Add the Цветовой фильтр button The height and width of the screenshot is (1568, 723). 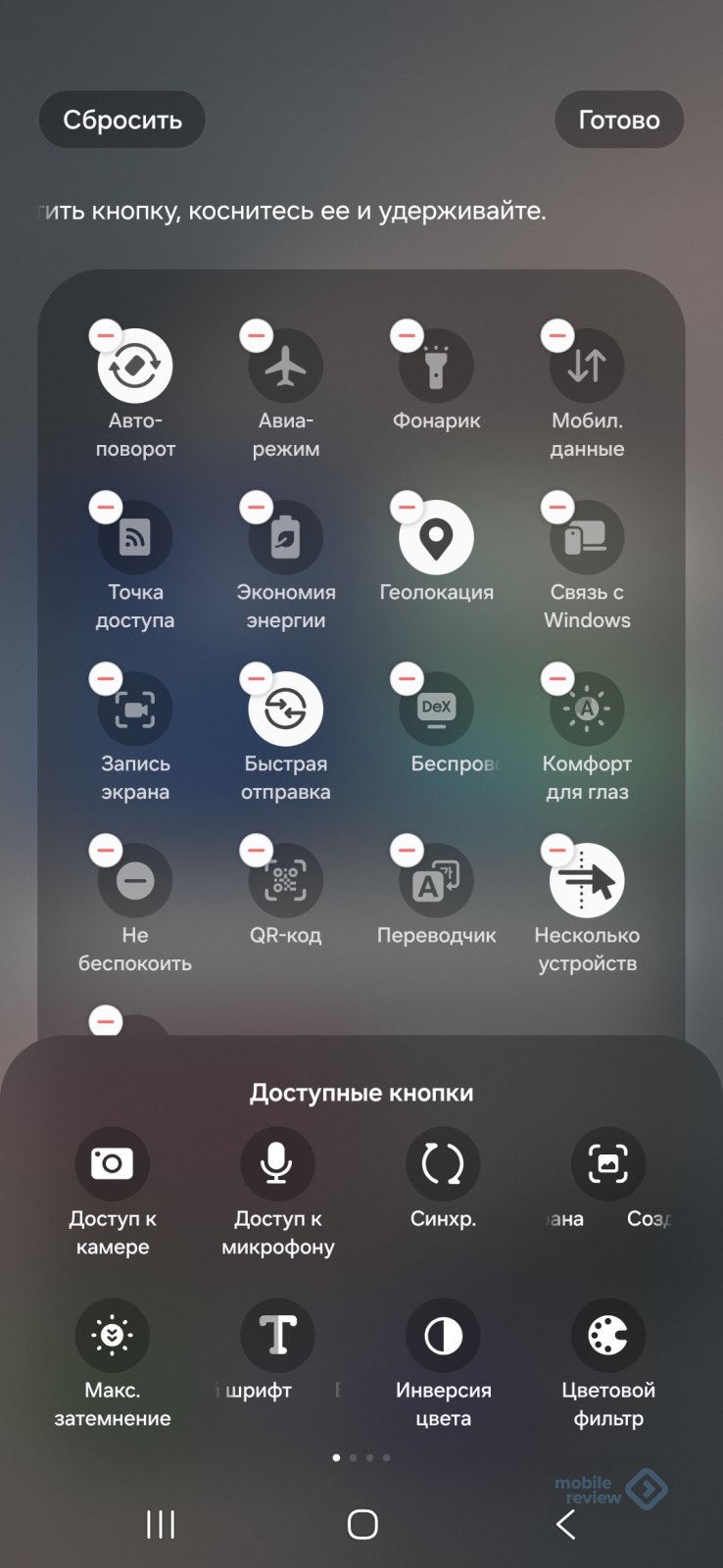tap(608, 1336)
